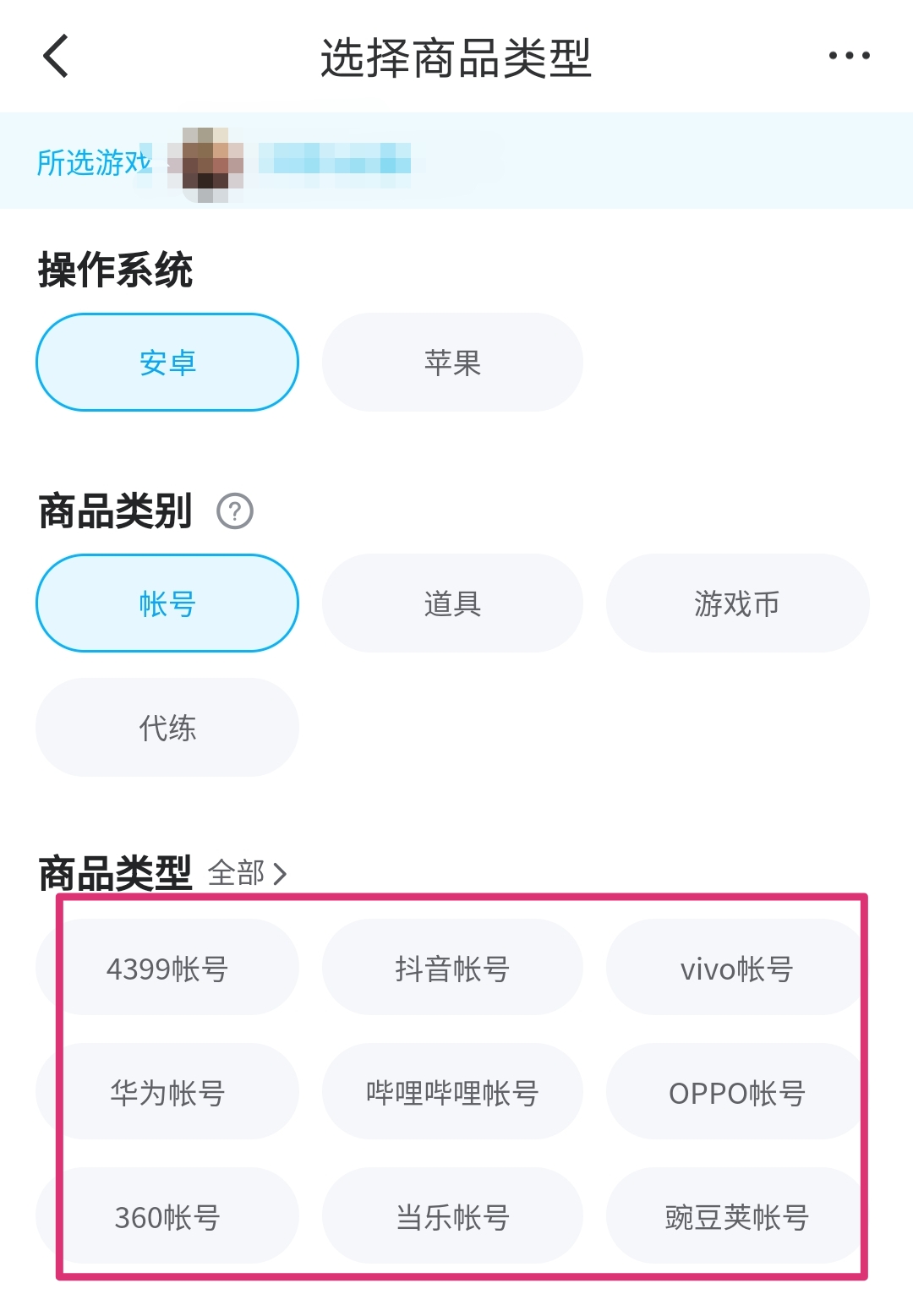Choose 360帐号 type
This screenshot has width=913, height=1316.
pyautogui.click(x=167, y=1217)
